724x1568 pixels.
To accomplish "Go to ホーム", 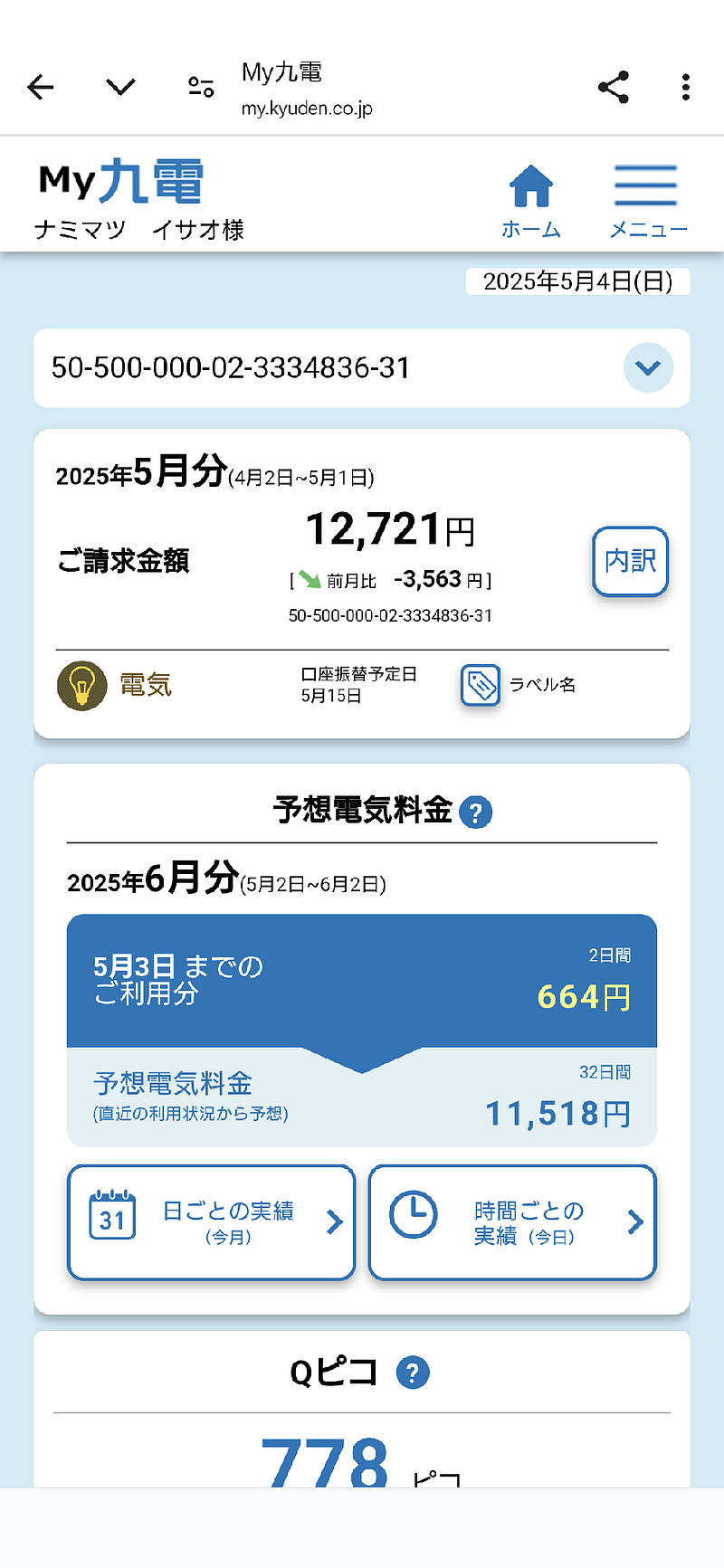I will (531, 202).
